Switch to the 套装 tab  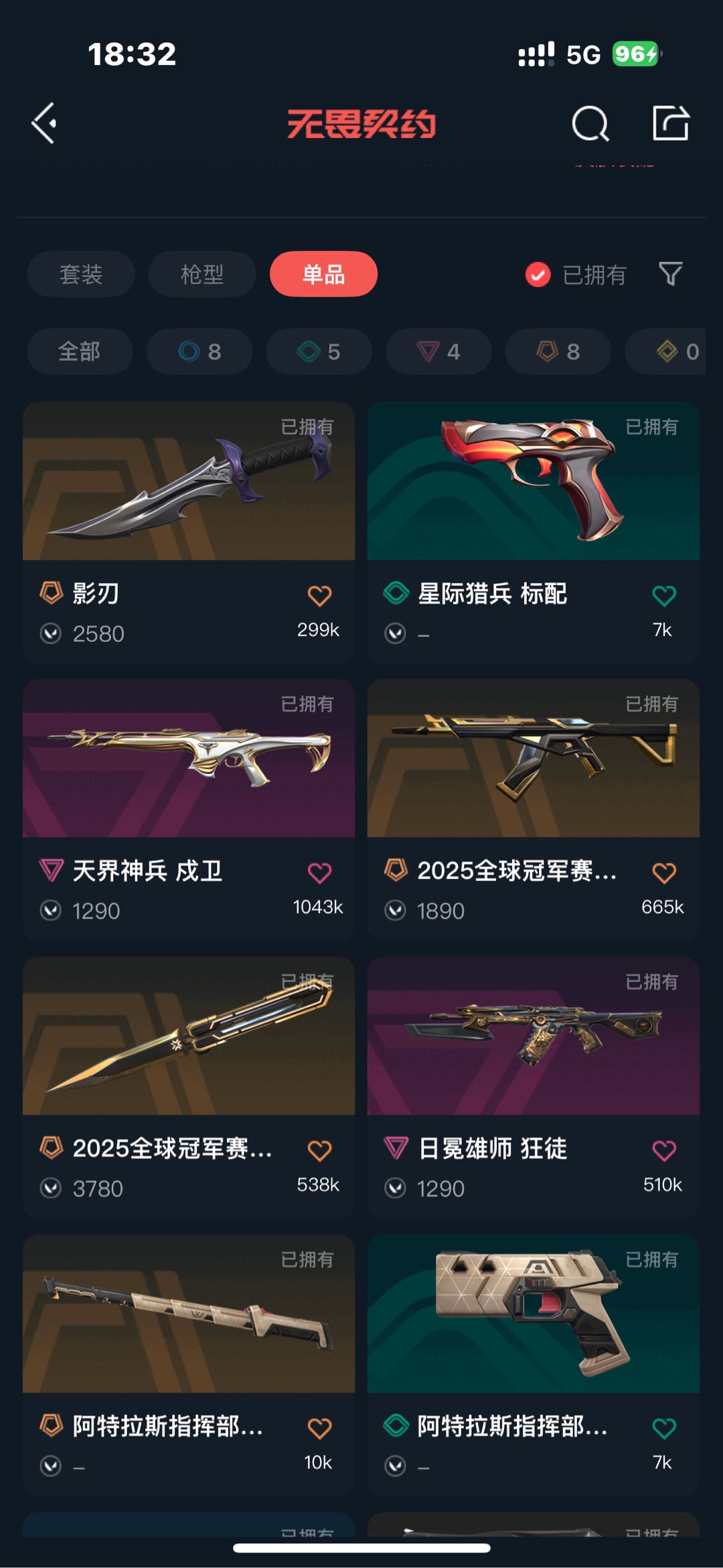tap(80, 274)
